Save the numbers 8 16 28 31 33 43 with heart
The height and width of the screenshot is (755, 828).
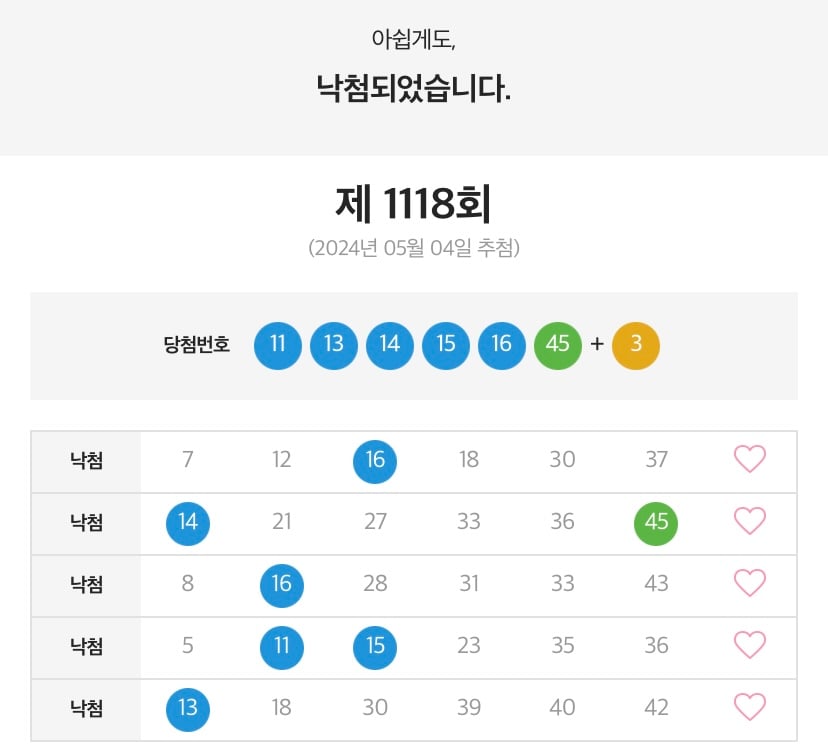pyautogui.click(x=749, y=584)
